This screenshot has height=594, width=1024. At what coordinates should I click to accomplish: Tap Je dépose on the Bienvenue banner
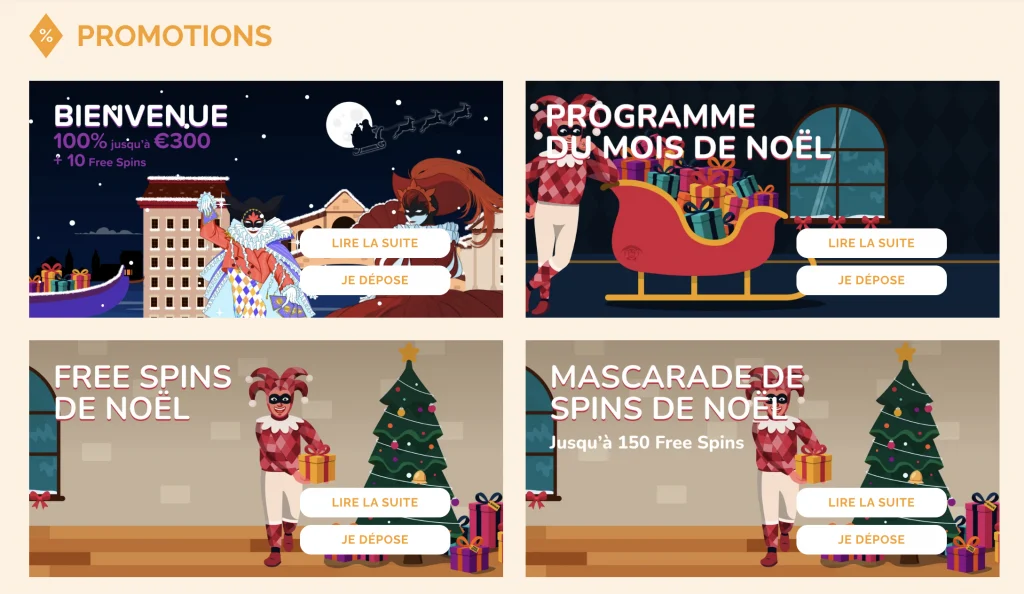(375, 280)
